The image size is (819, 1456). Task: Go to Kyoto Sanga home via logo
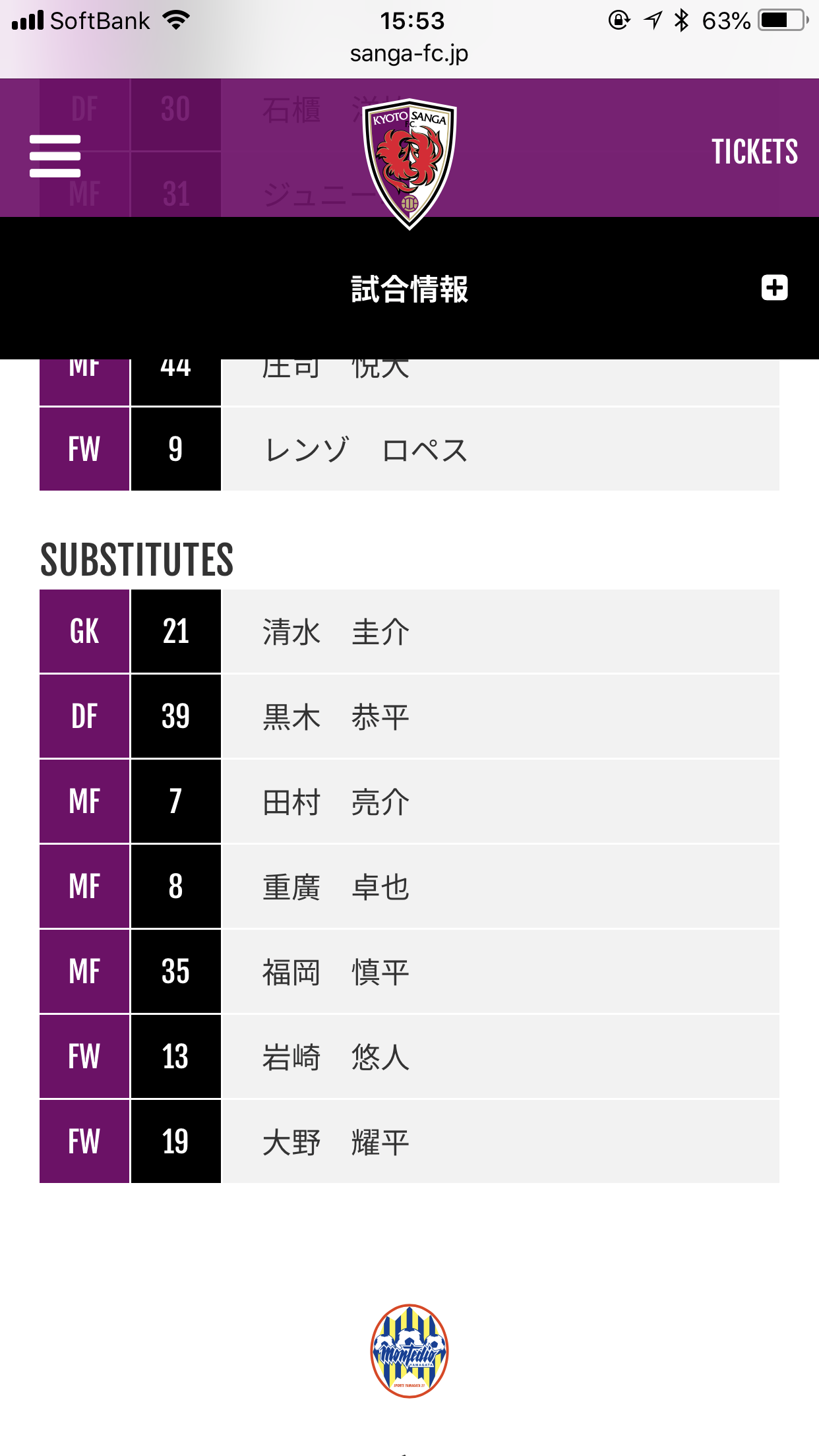[x=409, y=163]
